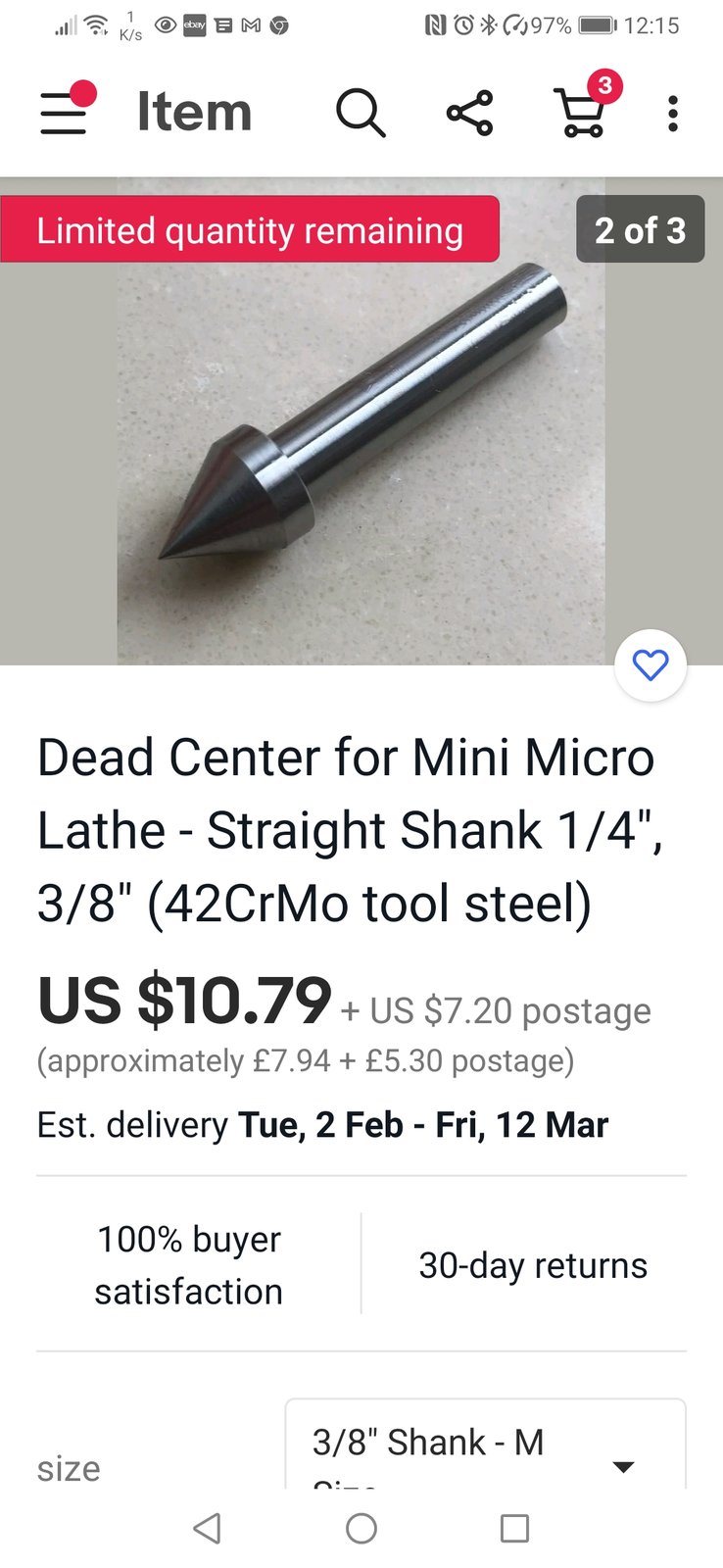The width and height of the screenshot is (723, 1568).
Task: Open the dead center product photo
Action: 361,421
